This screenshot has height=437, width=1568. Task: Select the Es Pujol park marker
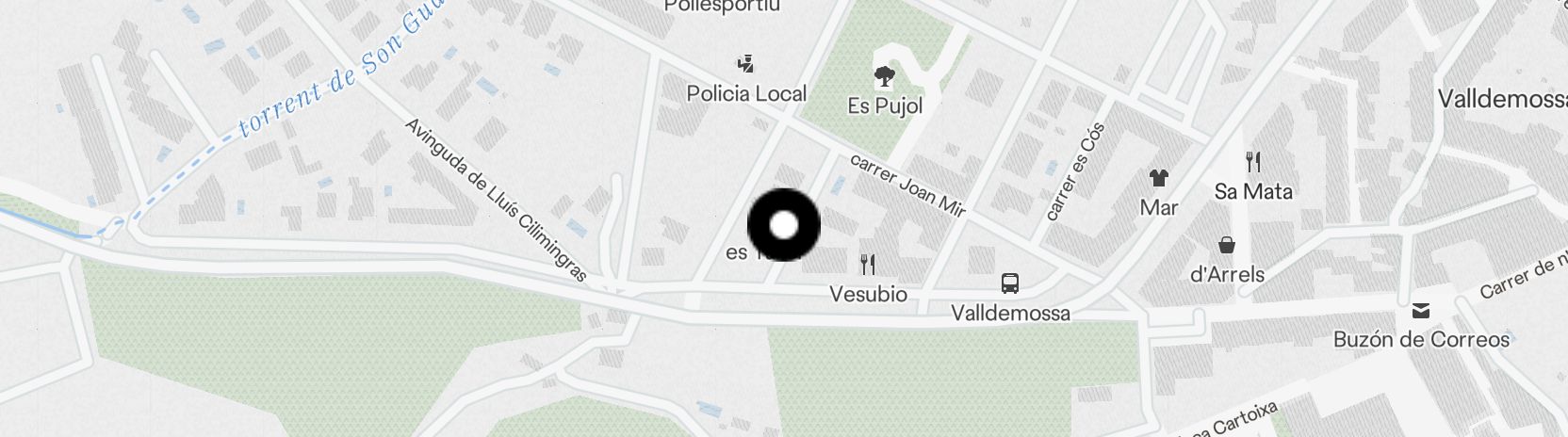[884, 76]
